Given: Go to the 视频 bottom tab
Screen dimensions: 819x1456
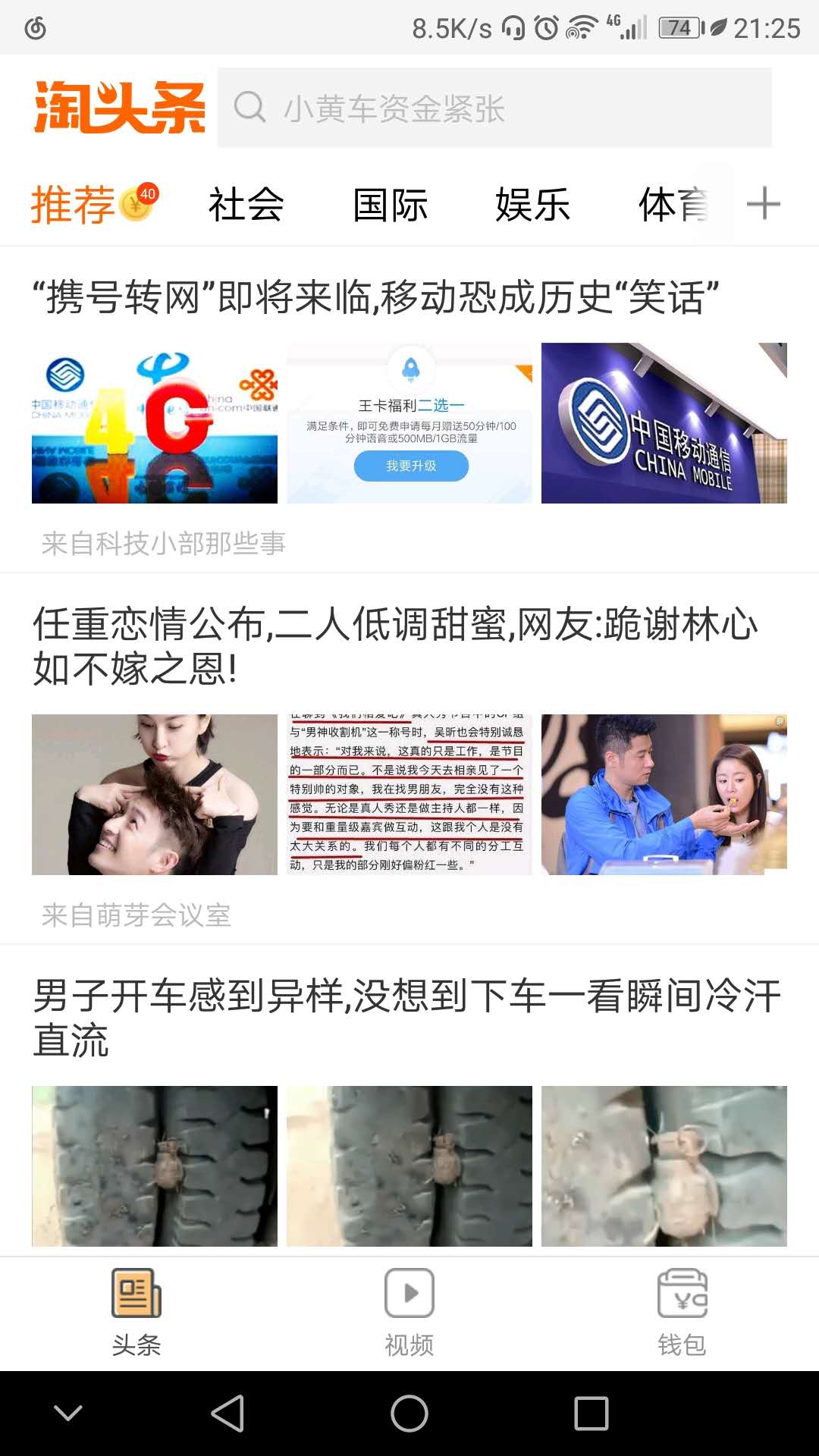Looking at the screenshot, I should (409, 1313).
